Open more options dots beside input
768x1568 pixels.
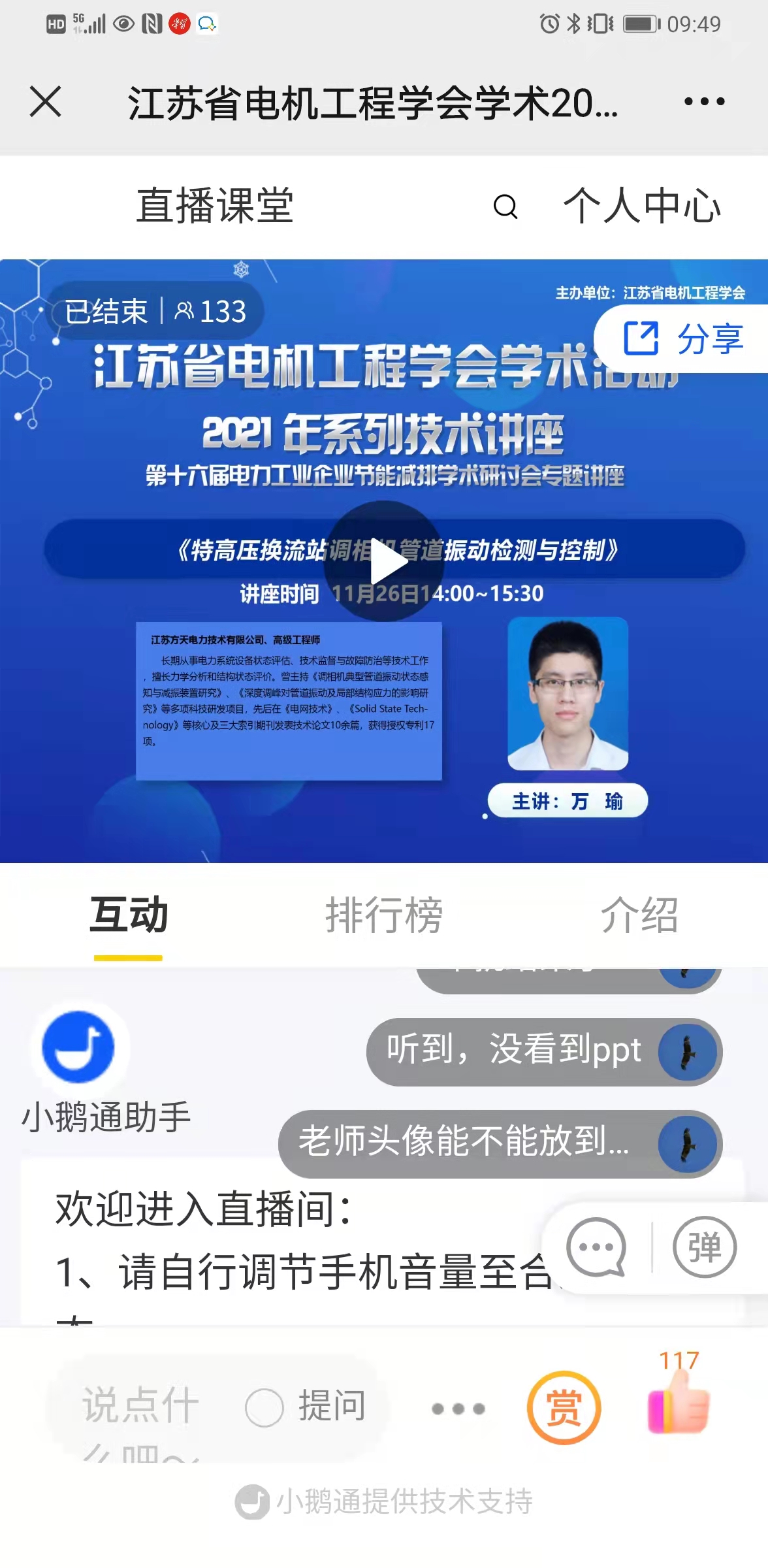458,1409
